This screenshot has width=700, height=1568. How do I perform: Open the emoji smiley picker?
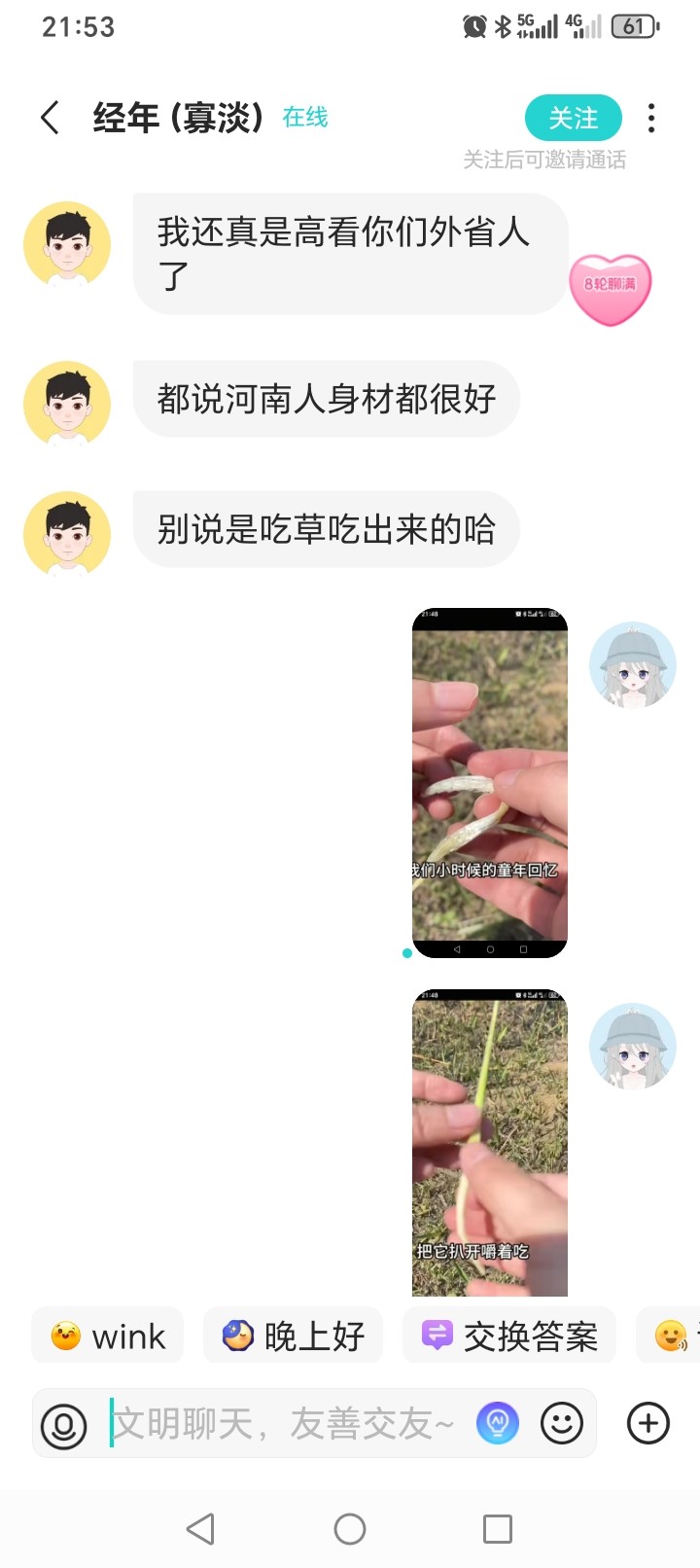click(x=562, y=1424)
